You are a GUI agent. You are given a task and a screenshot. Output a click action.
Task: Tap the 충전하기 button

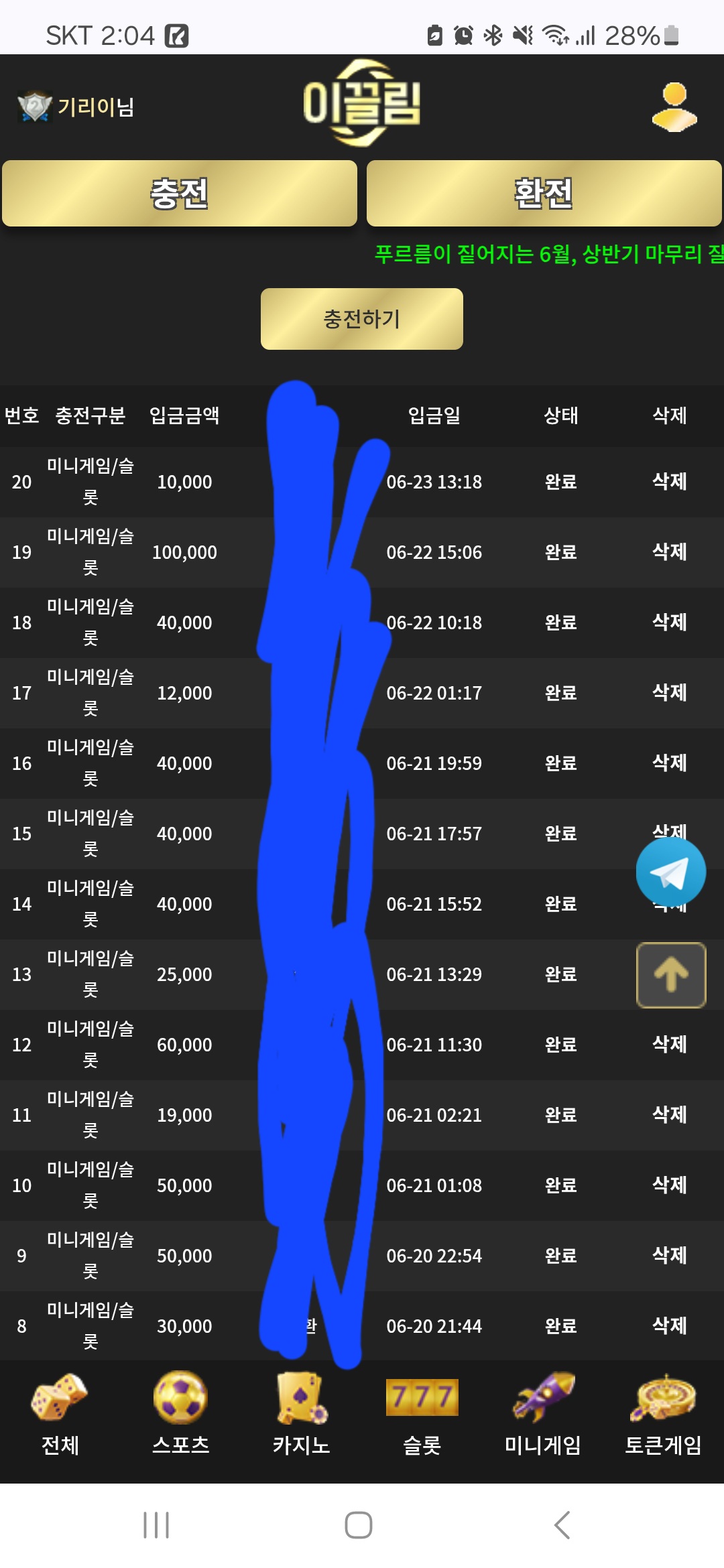pos(361,319)
